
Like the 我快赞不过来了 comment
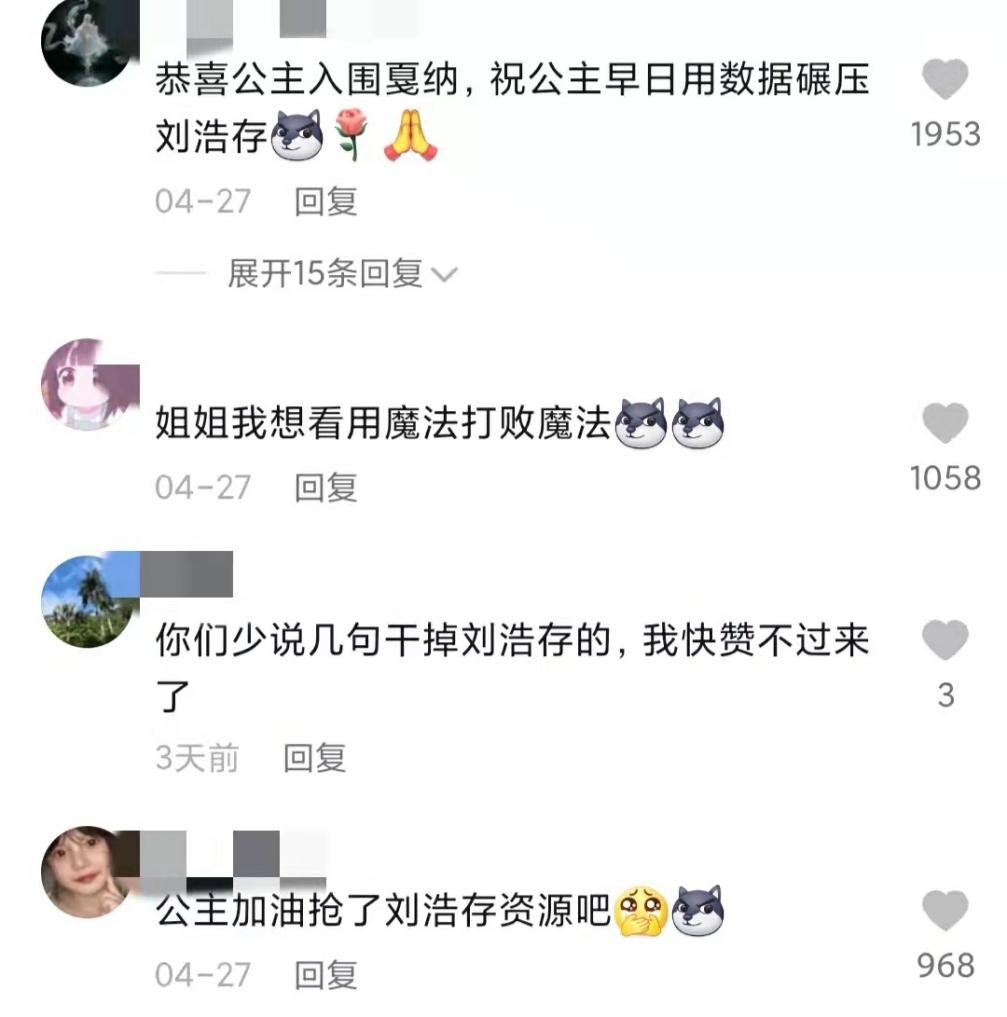(945, 640)
